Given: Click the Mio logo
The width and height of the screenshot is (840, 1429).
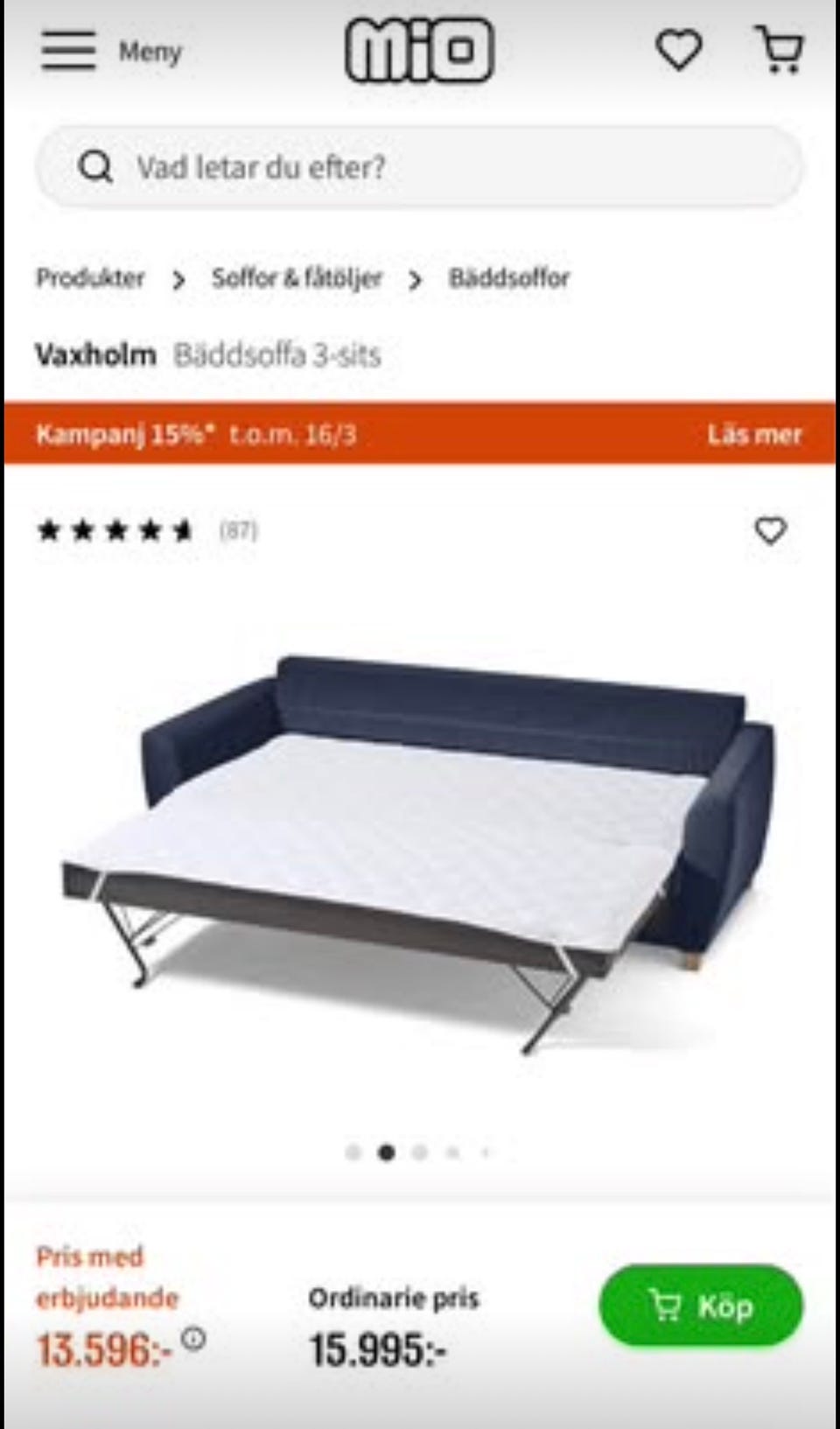Looking at the screenshot, I should (x=419, y=51).
